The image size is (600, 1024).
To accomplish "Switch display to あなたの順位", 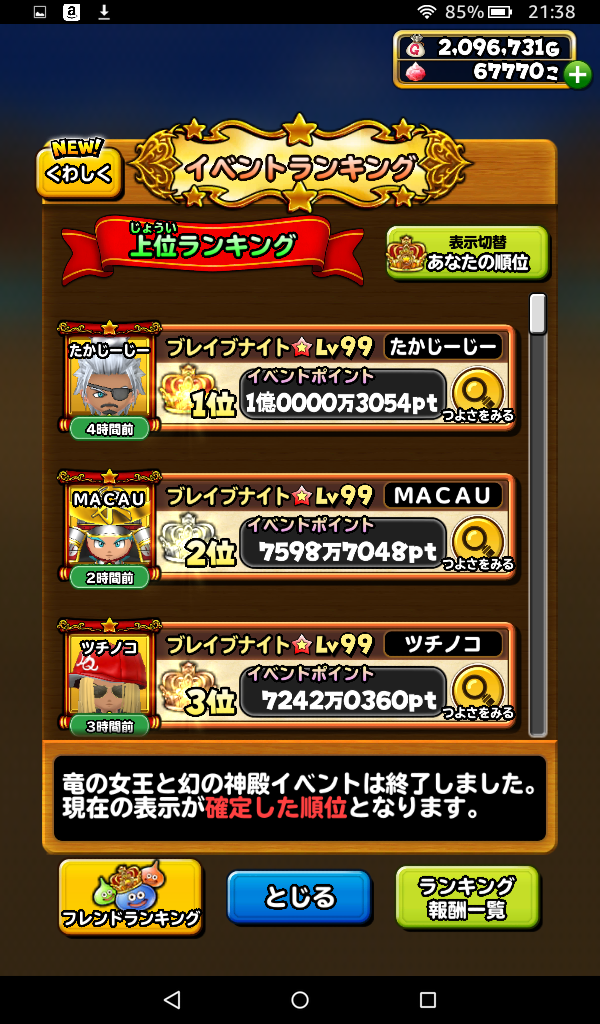I will point(468,254).
